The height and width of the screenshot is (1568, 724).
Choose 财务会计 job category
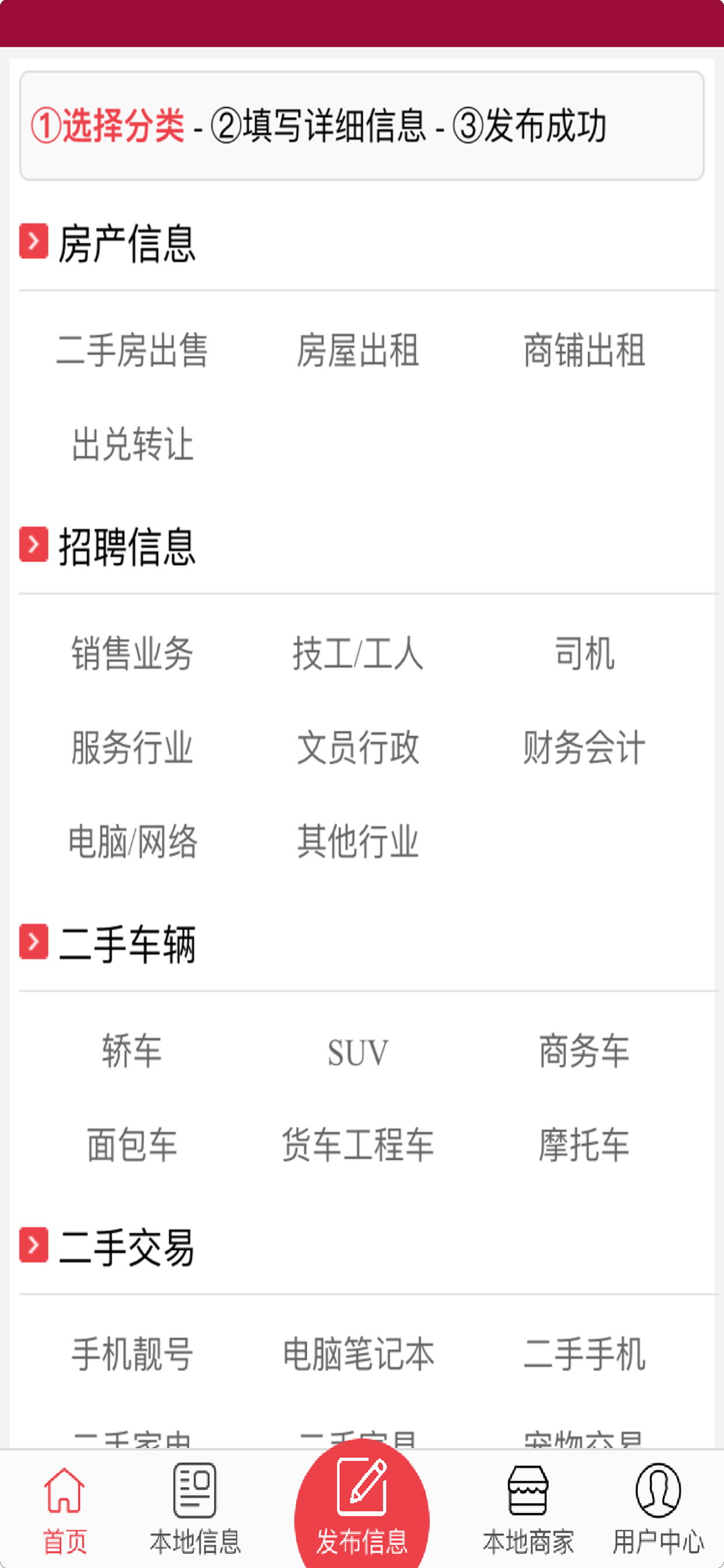(584, 747)
